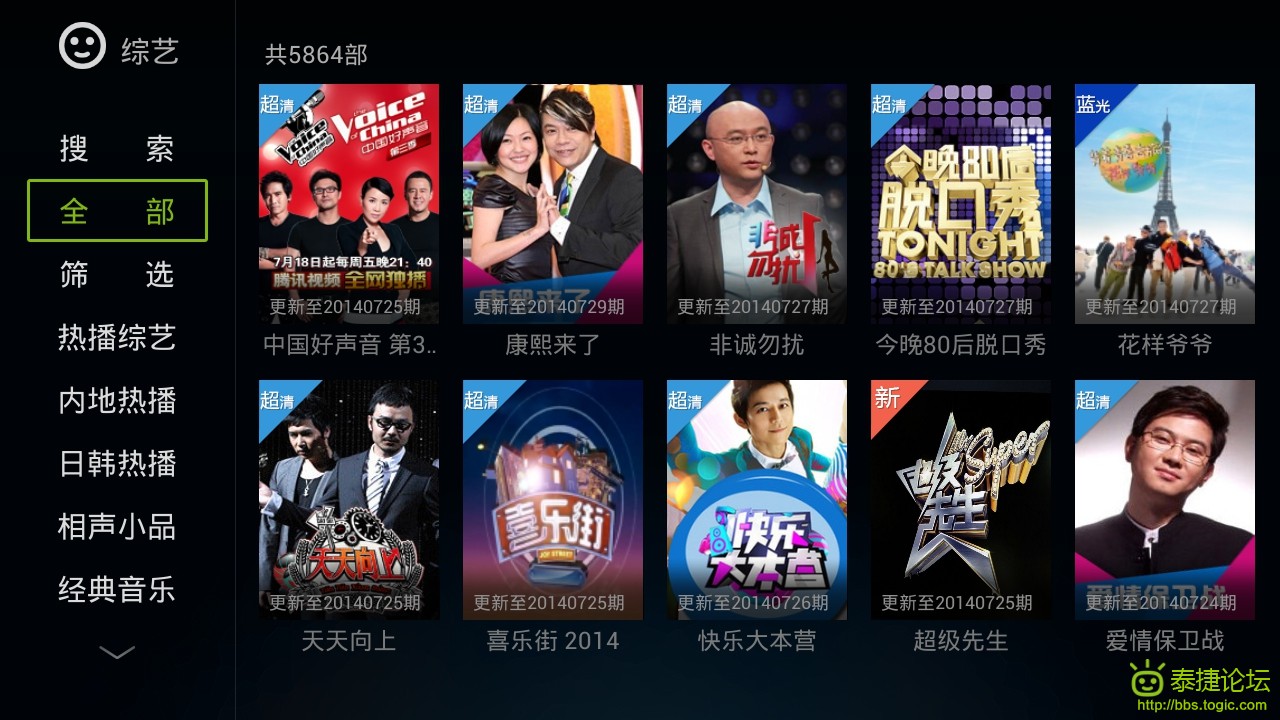Open 搜索 in the side menu
Viewport: 1280px width, 720px height.
click(117, 149)
